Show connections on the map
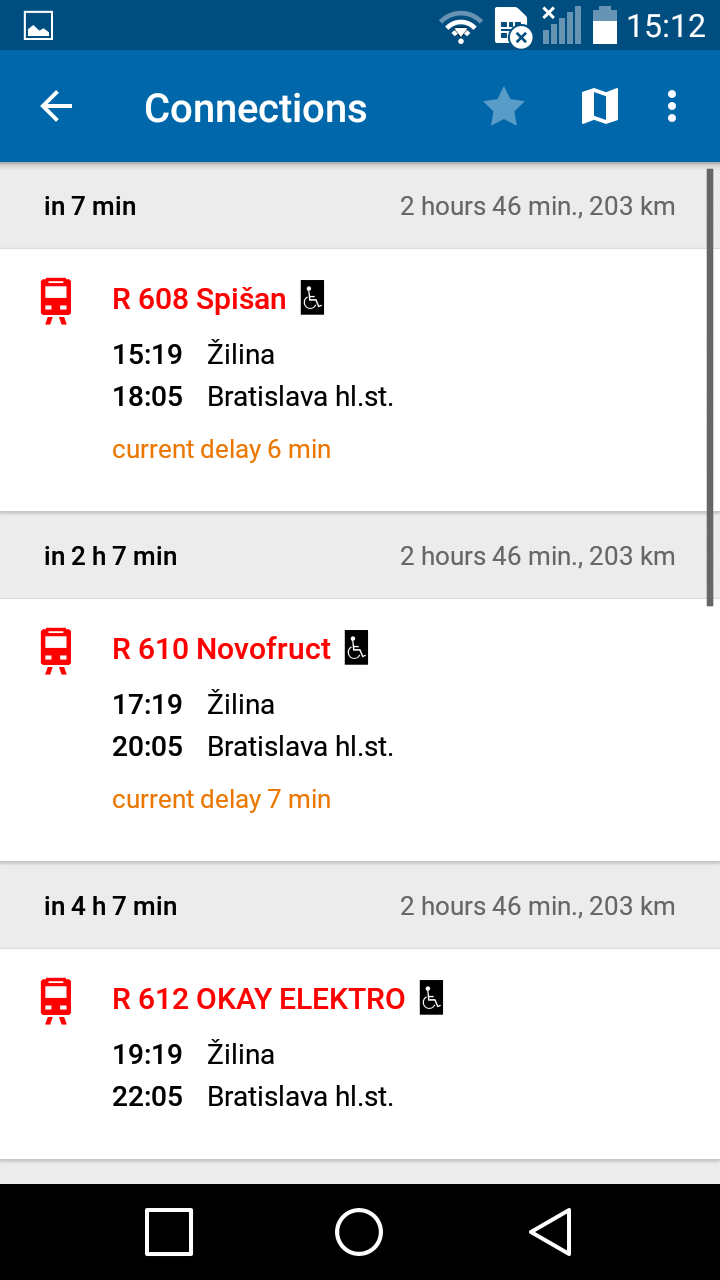 click(x=600, y=107)
